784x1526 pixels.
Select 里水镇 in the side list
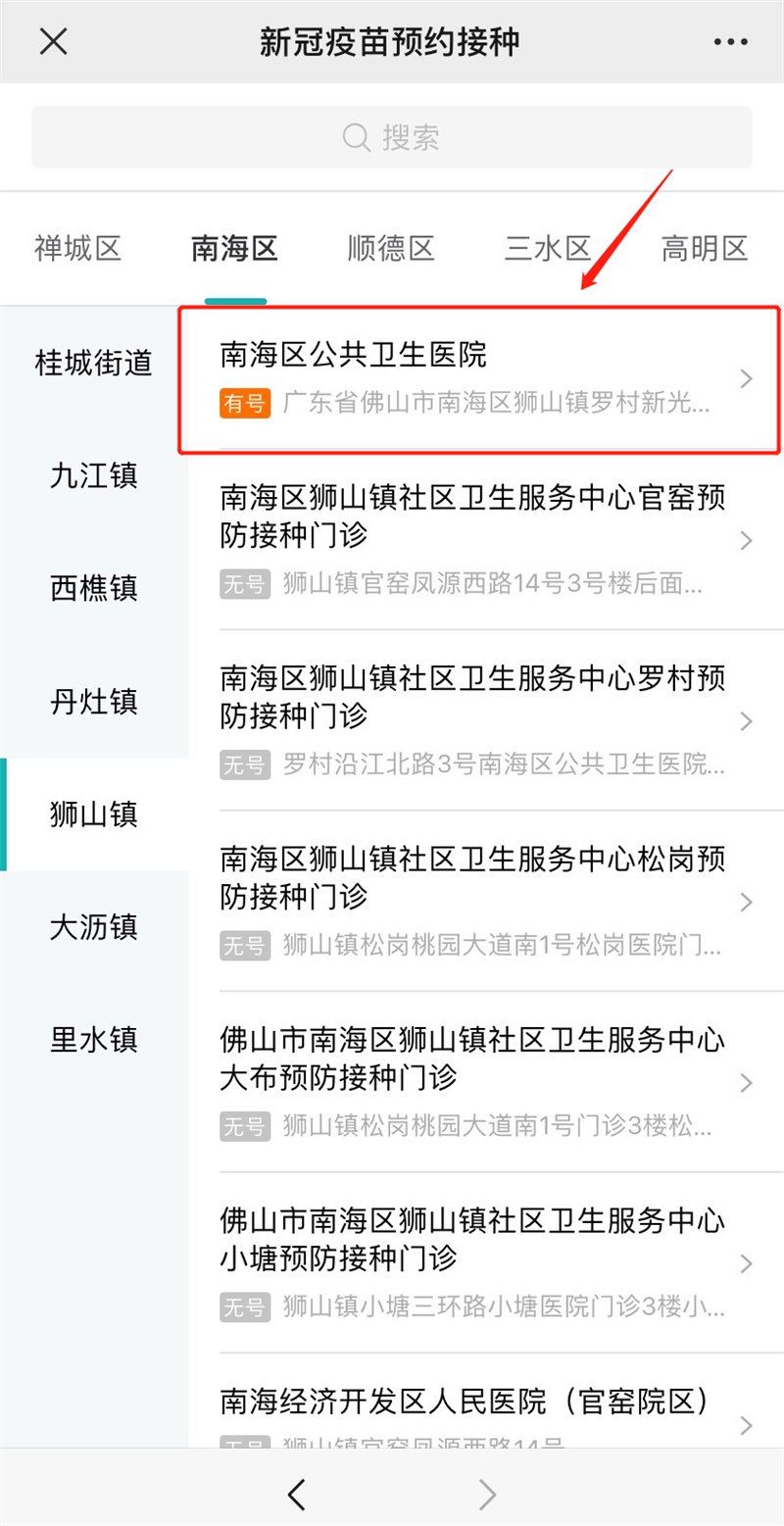point(94,1039)
